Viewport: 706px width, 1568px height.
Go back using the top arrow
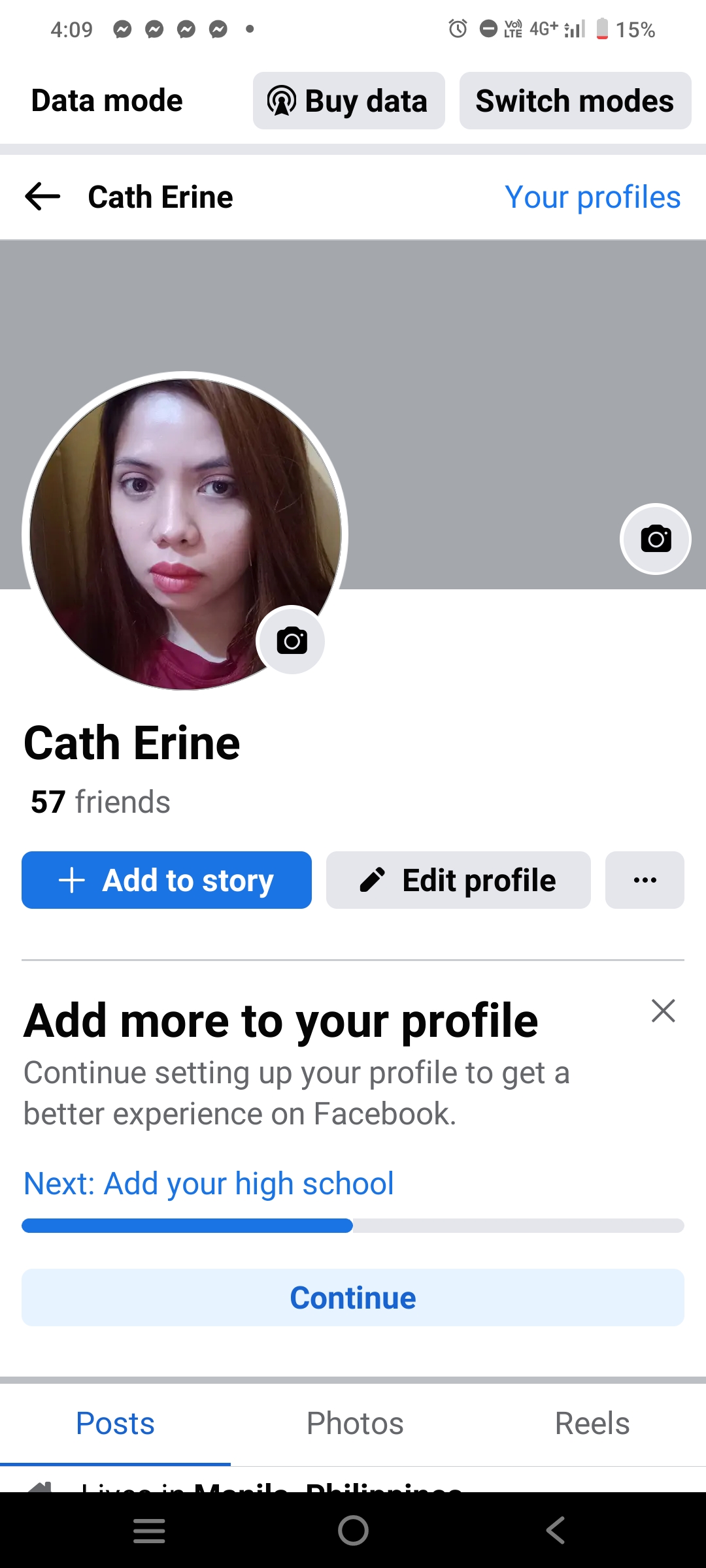pyautogui.click(x=42, y=197)
